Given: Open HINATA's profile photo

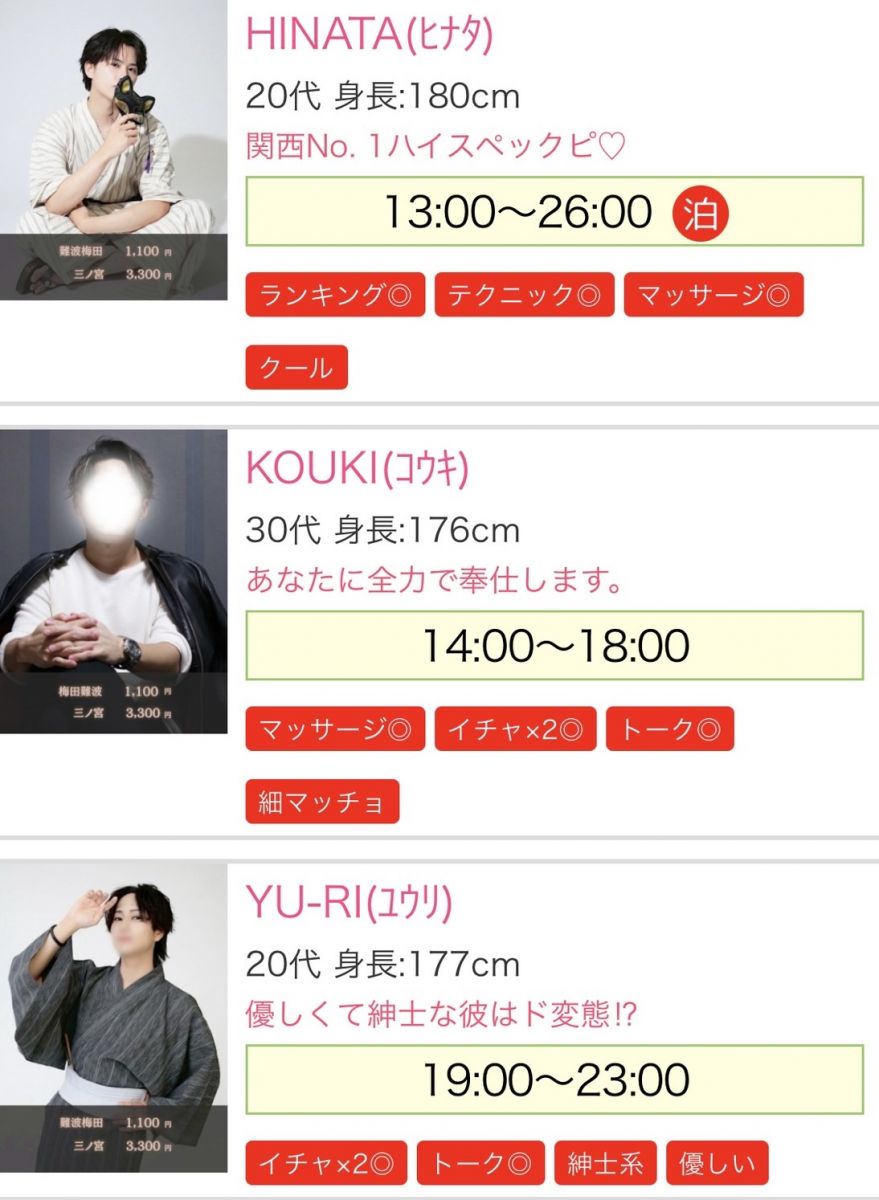Looking at the screenshot, I should click(x=113, y=150).
